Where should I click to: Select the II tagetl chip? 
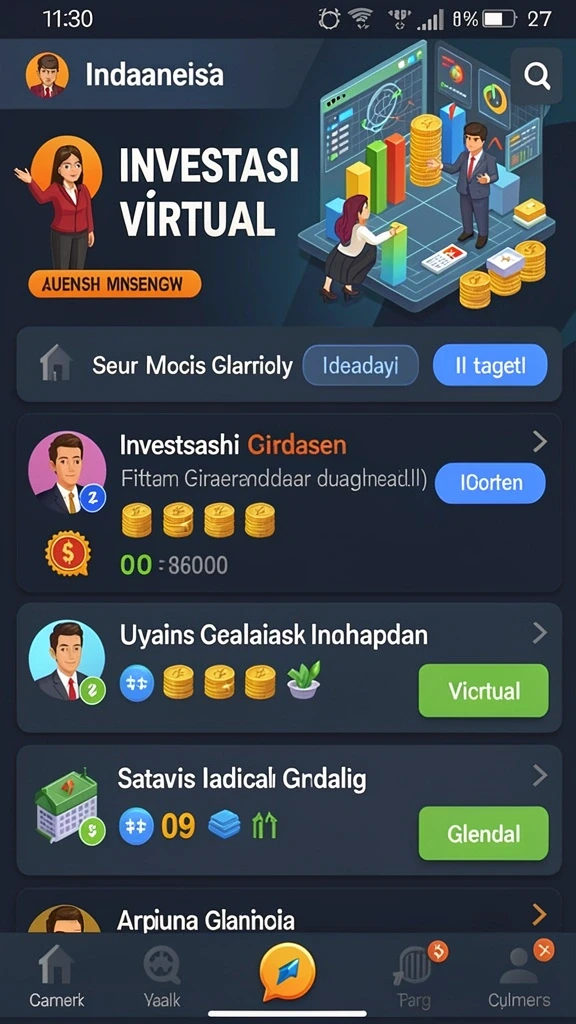click(490, 365)
